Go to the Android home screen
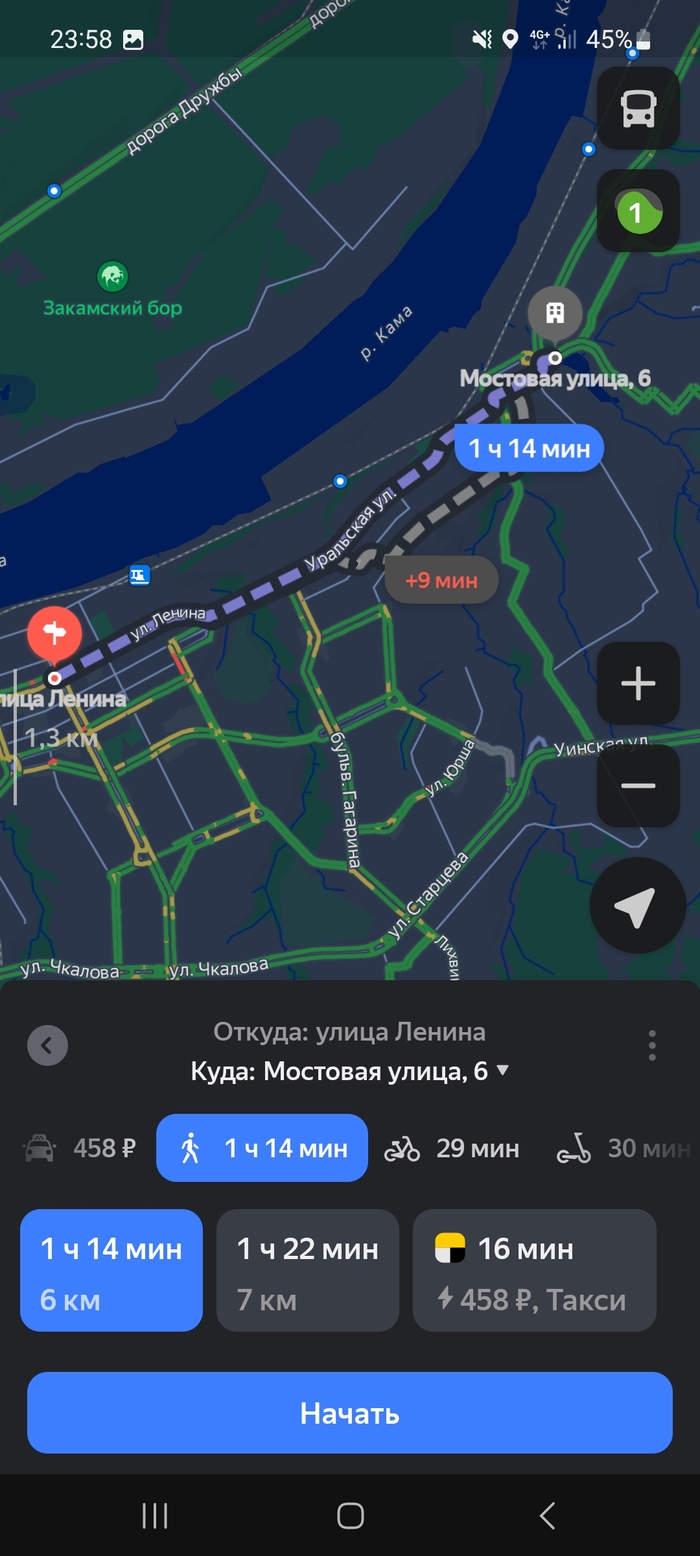Screen dimensions: 700x1556 pos(350,1516)
